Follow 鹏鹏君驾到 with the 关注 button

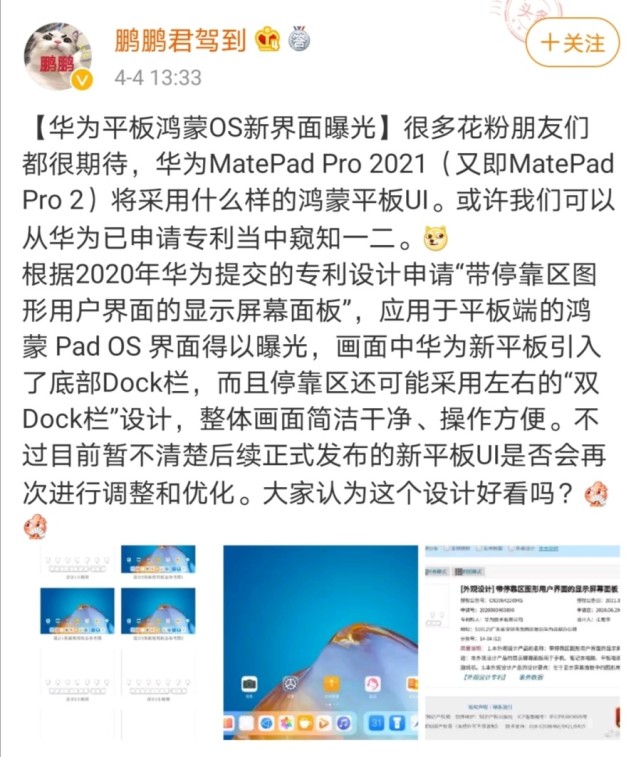pos(572,43)
